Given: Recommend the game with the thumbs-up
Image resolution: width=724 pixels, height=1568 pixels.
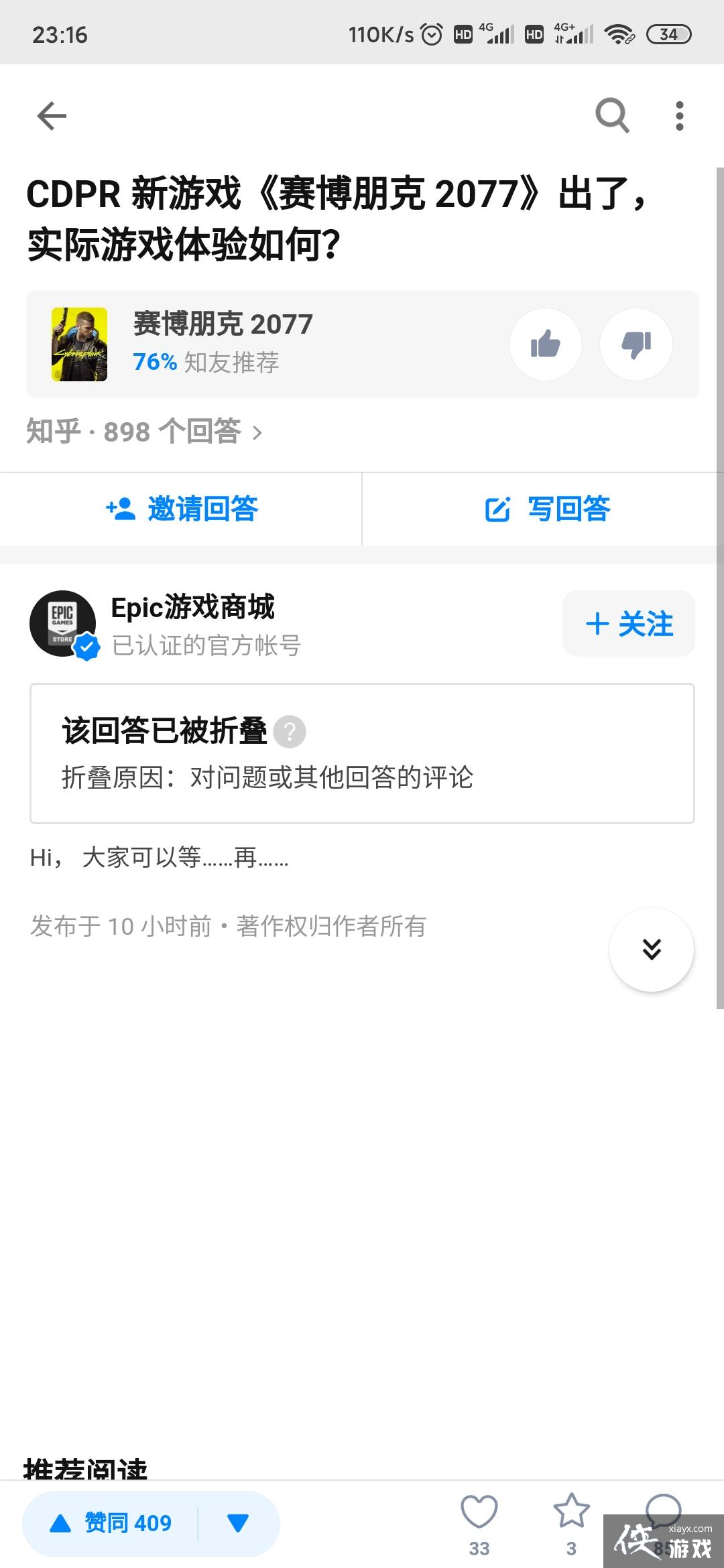Looking at the screenshot, I should pos(545,344).
